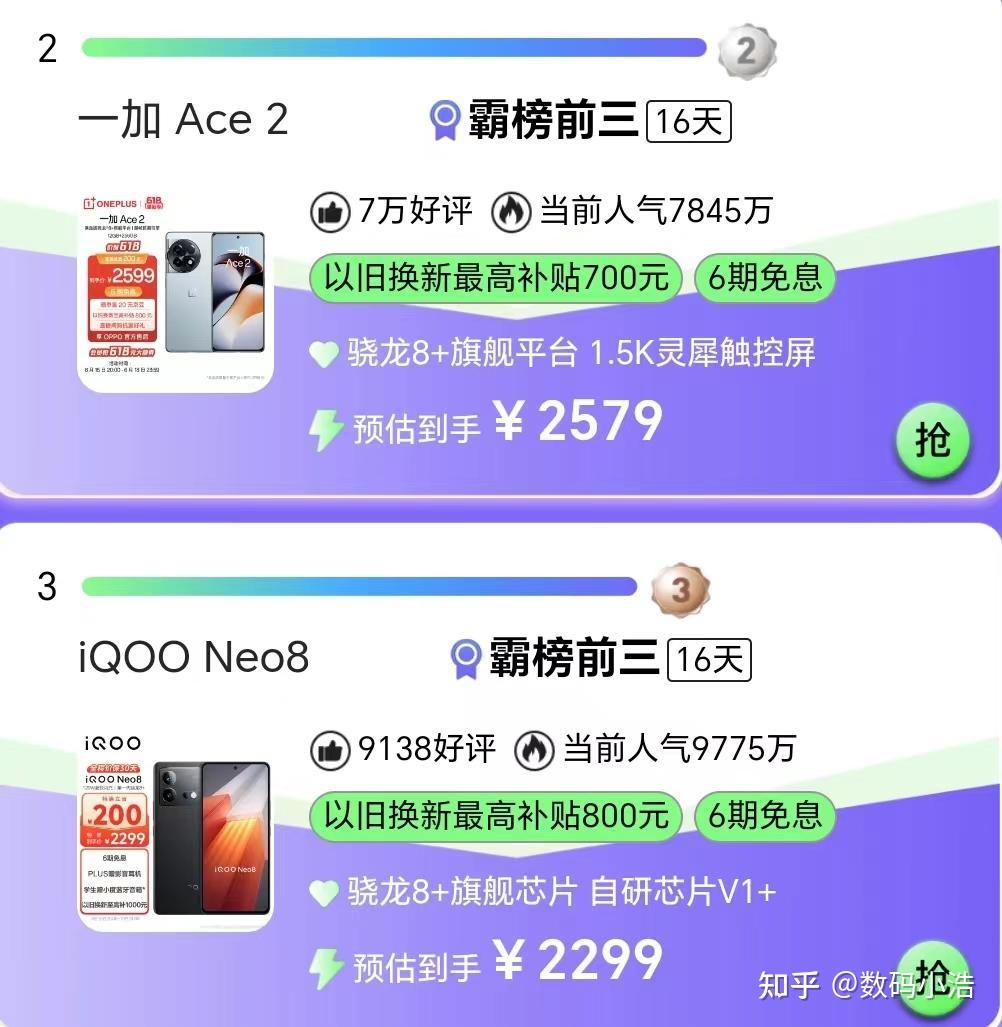Click the flame popularity icon next to 当前人气7845万
Screen dimensions: 1002x1027
click(511, 212)
